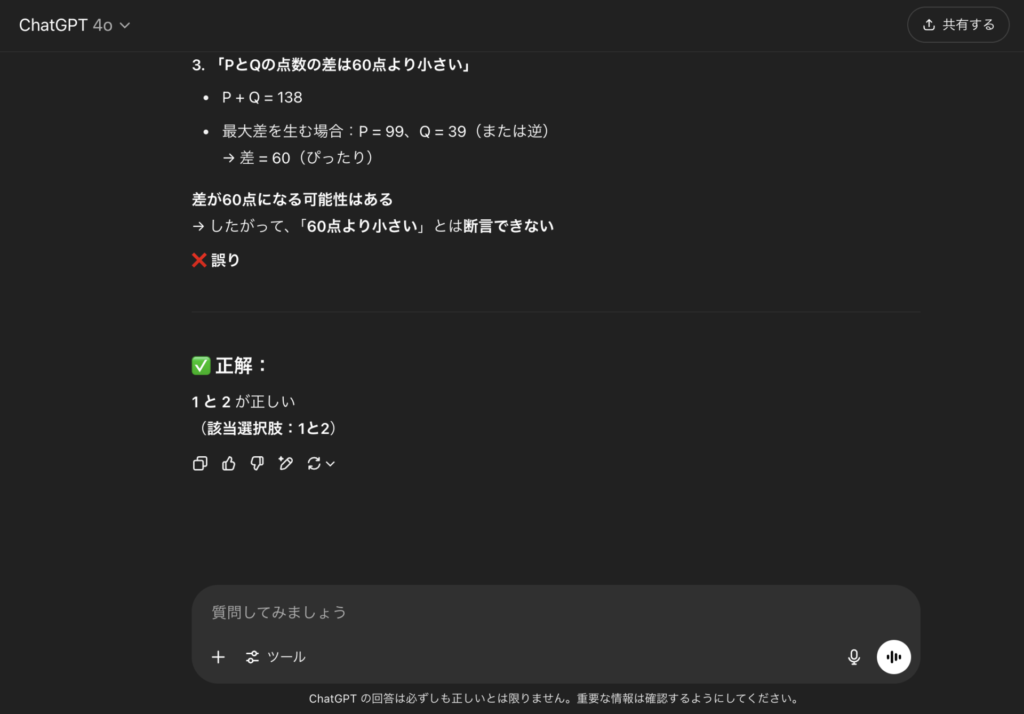Give the answer a thumbs down
The width and height of the screenshot is (1024, 714).
pos(257,463)
